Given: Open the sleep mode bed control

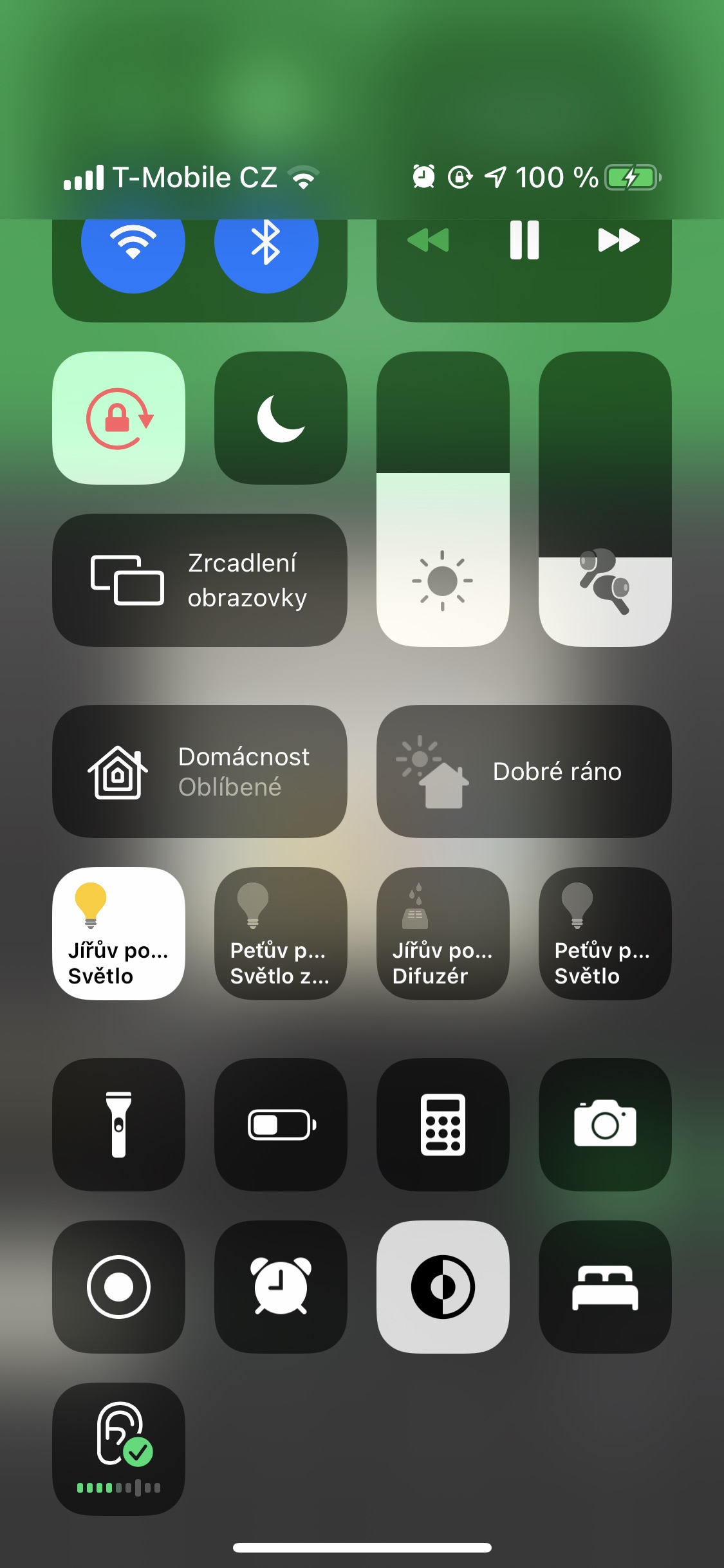Looking at the screenshot, I should coord(605,1287).
